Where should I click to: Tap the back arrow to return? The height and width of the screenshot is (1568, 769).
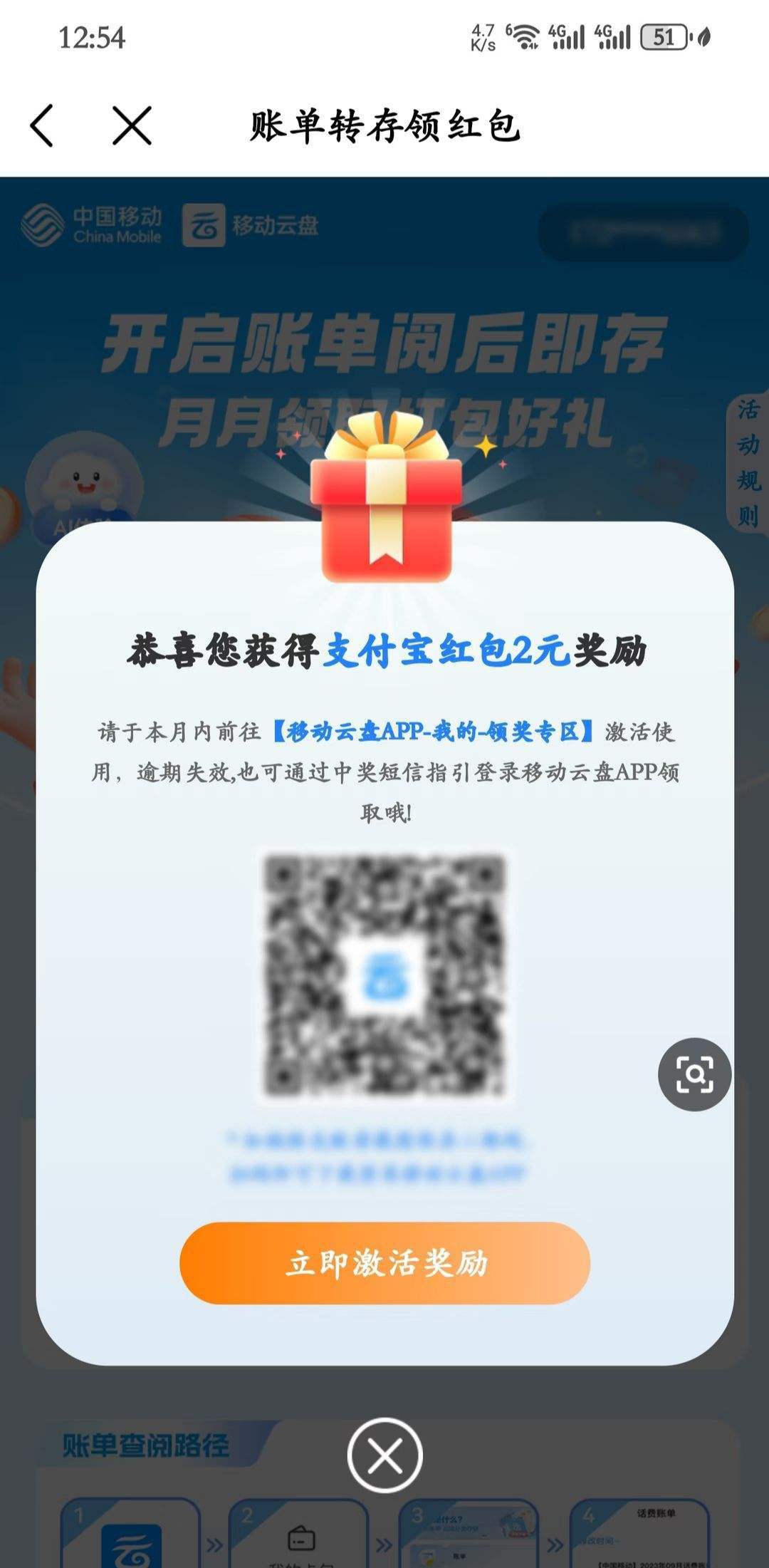coord(43,125)
